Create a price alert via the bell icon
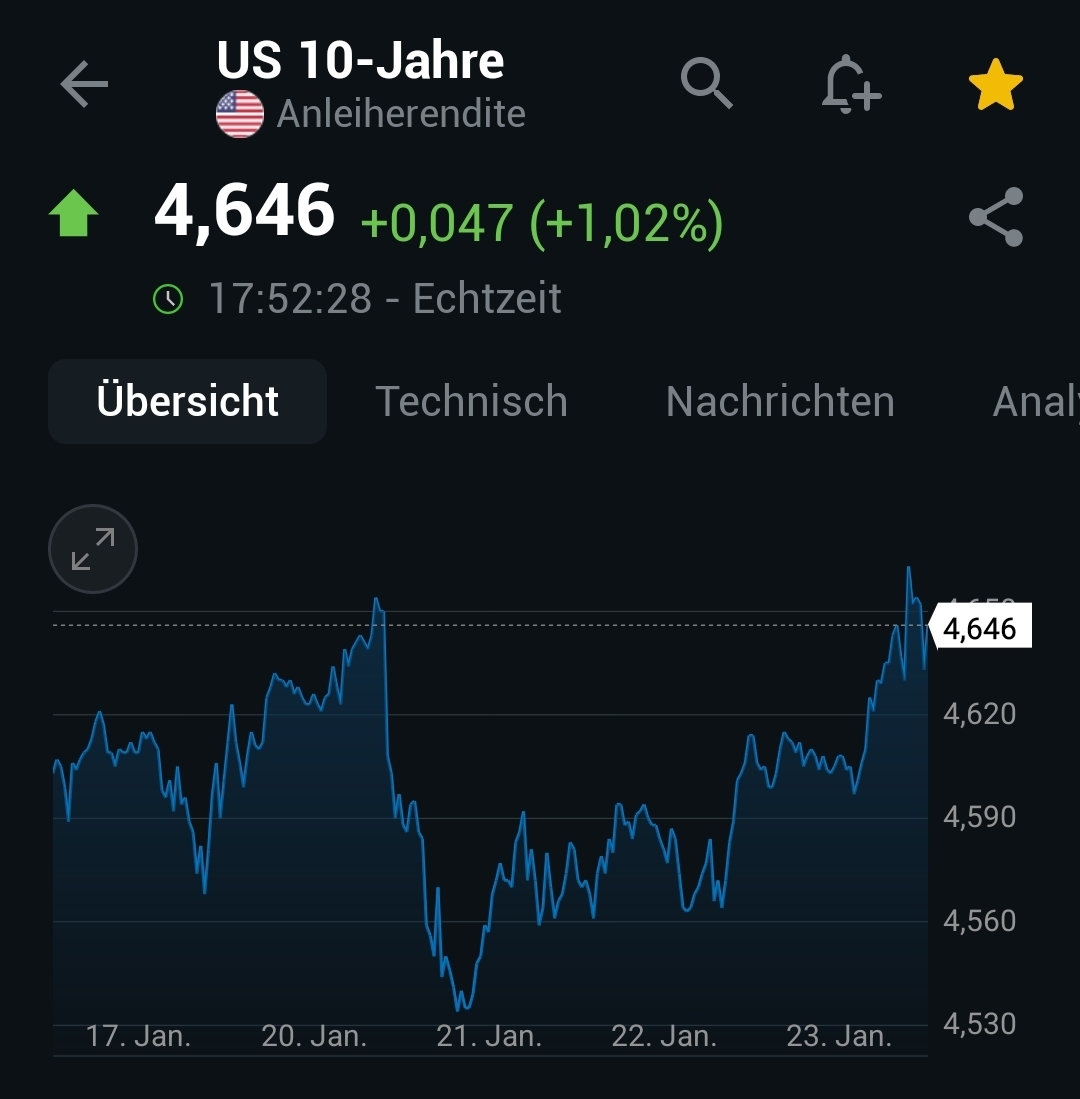1080x1099 pixels. pos(849,84)
